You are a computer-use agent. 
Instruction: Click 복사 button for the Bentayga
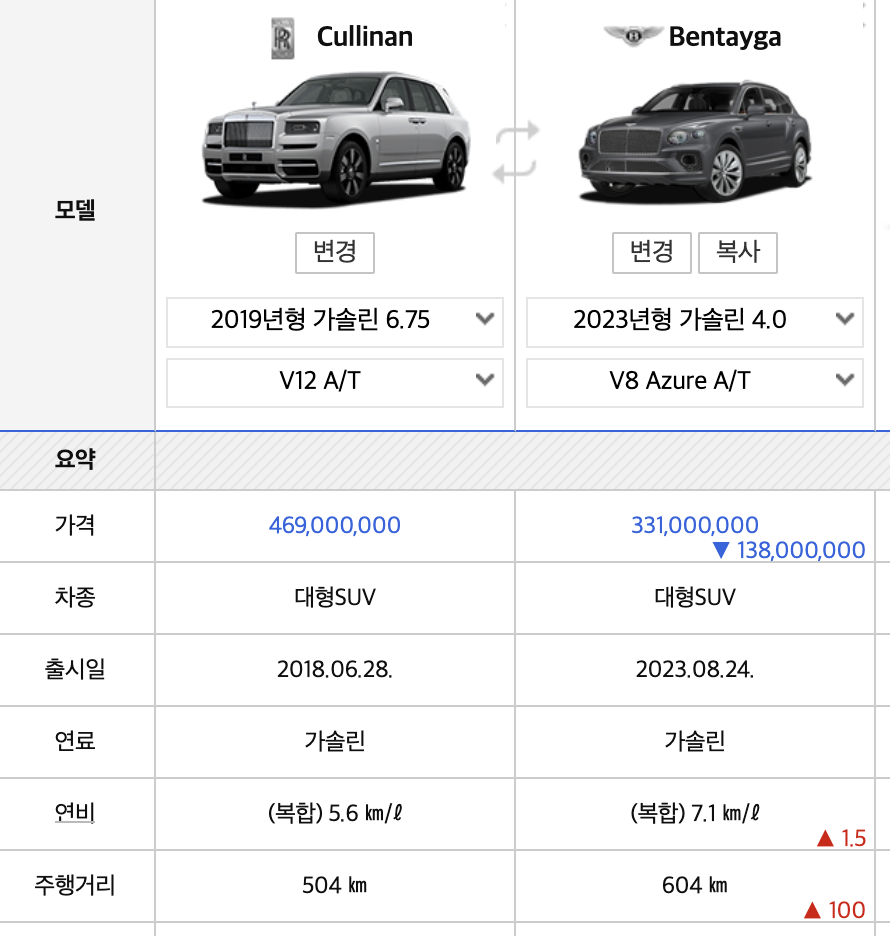(738, 253)
